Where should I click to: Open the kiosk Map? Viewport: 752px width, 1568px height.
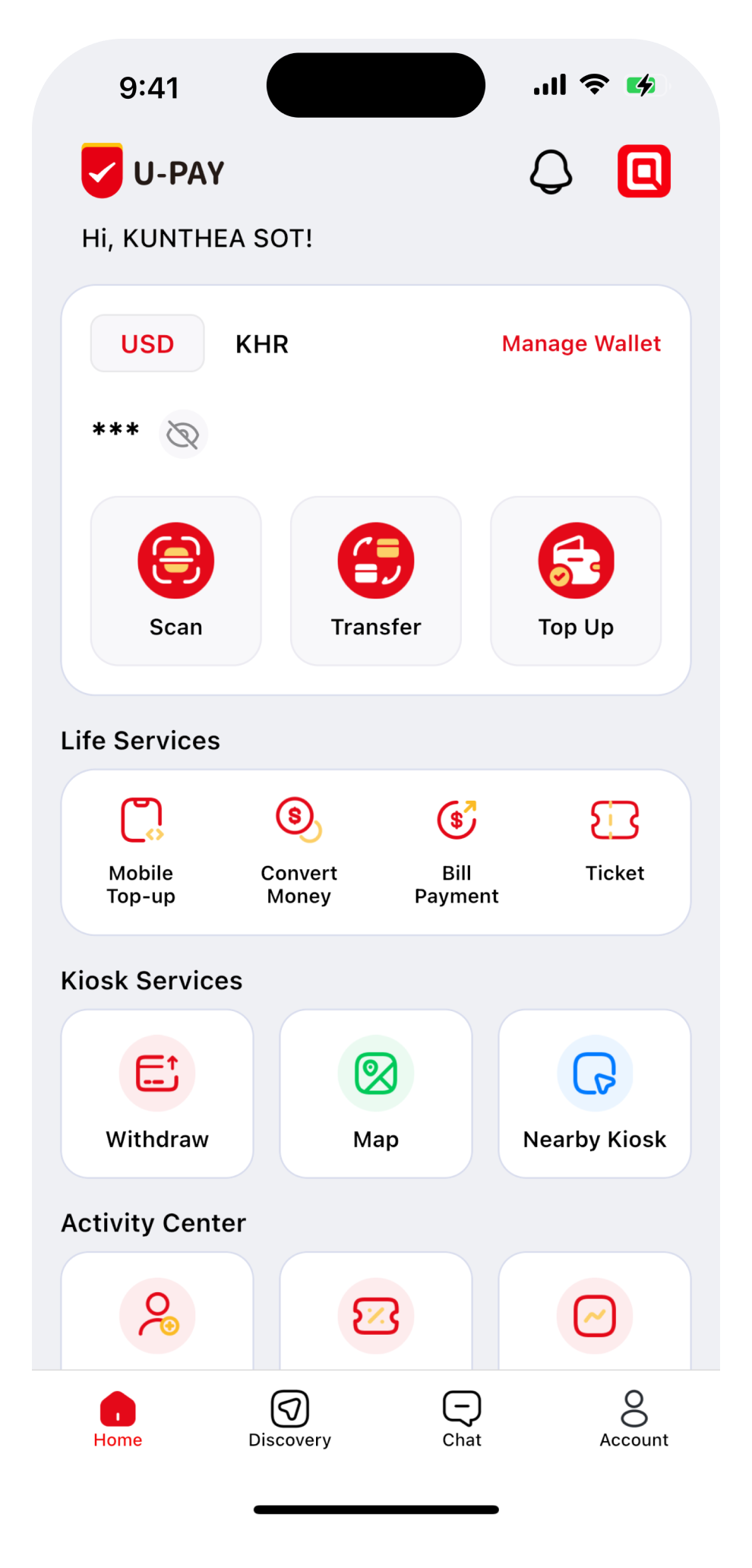click(376, 1093)
